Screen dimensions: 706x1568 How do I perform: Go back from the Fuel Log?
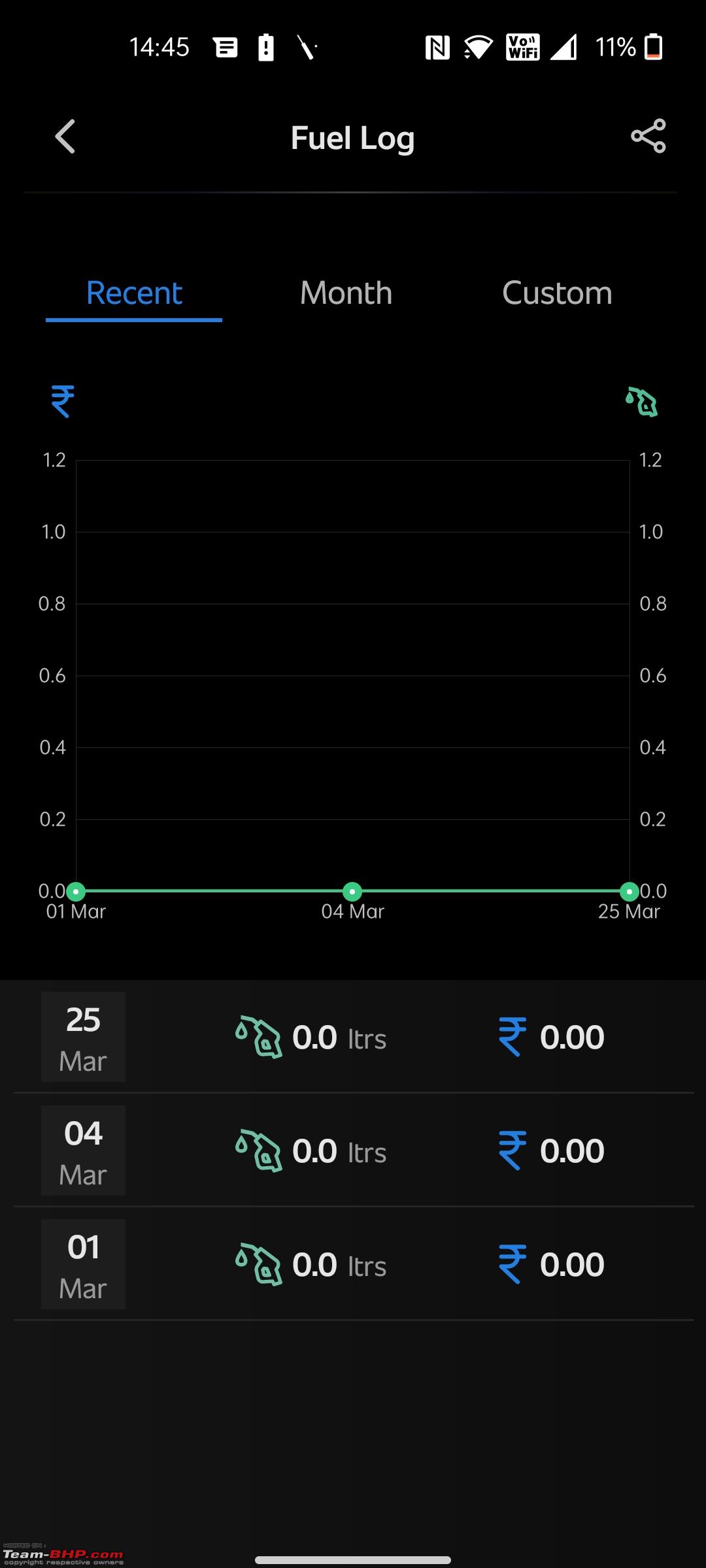pos(65,137)
